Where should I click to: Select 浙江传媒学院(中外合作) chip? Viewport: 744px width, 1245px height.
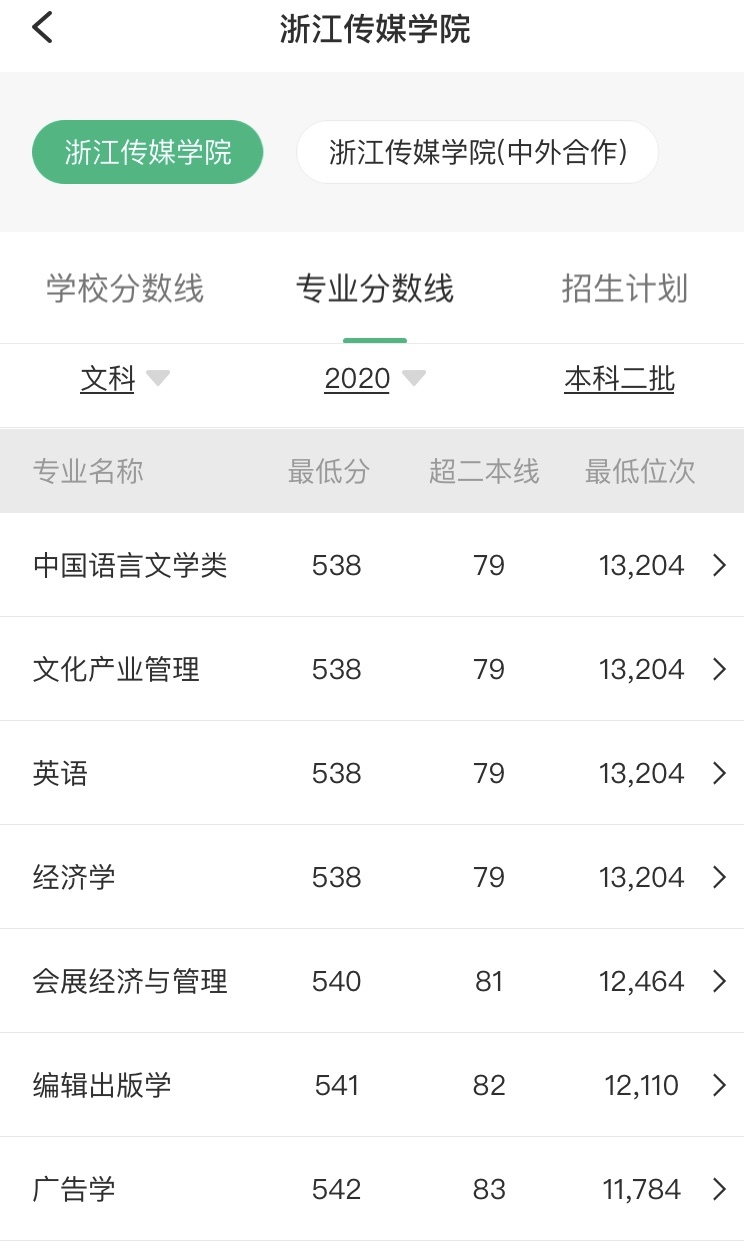(477, 152)
